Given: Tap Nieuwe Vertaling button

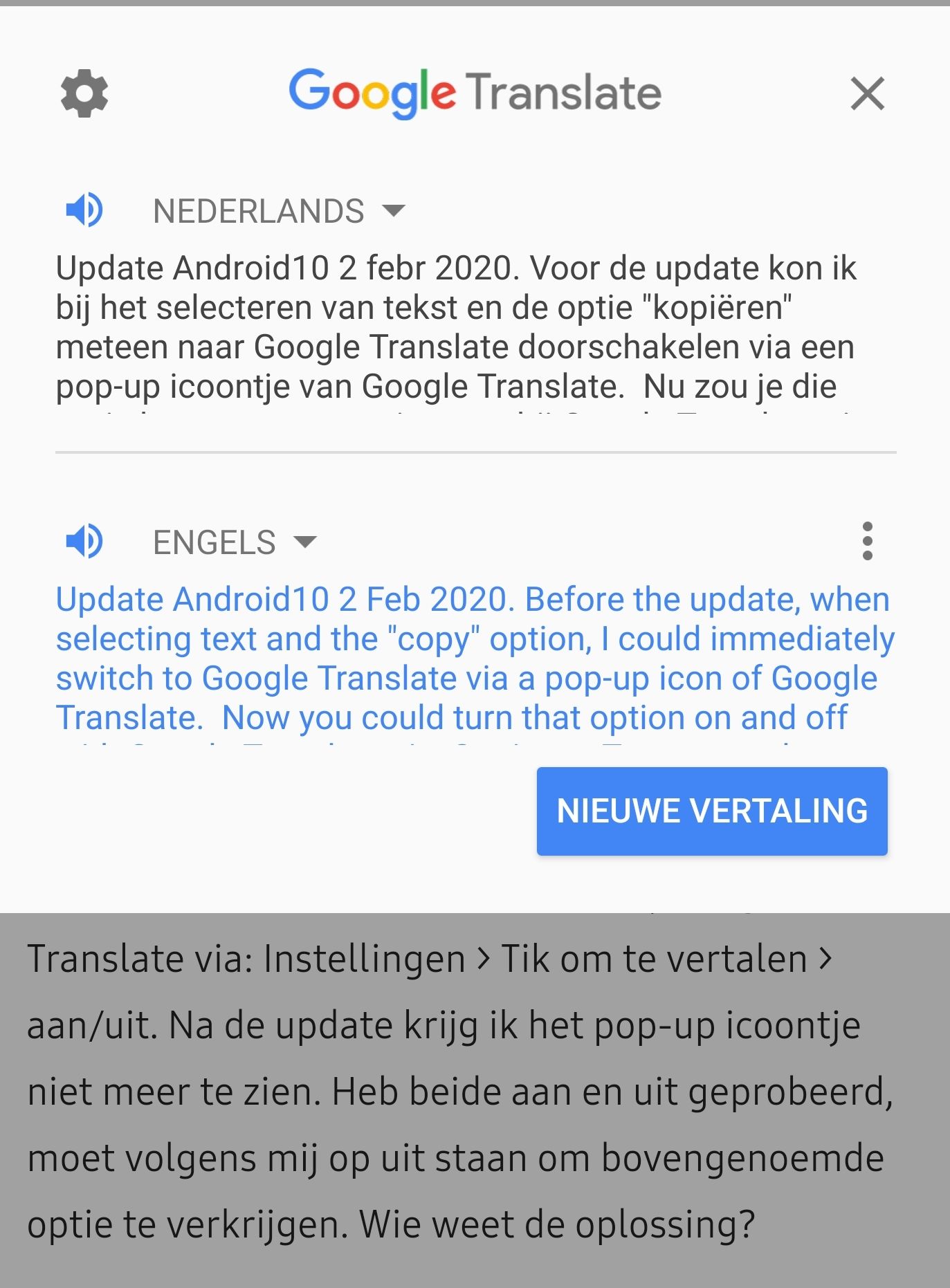Looking at the screenshot, I should pos(711,811).
